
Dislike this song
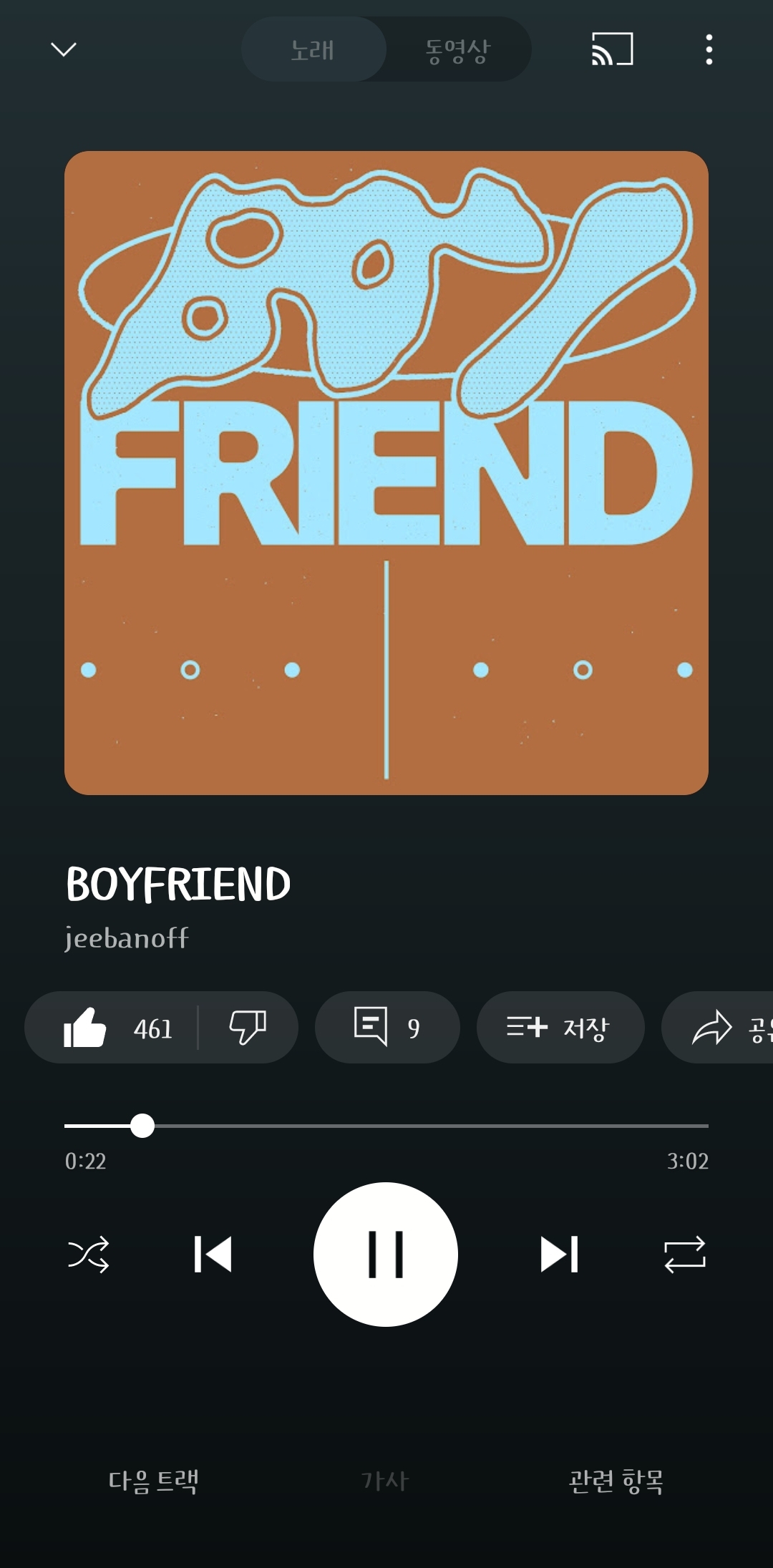pos(248,1028)
